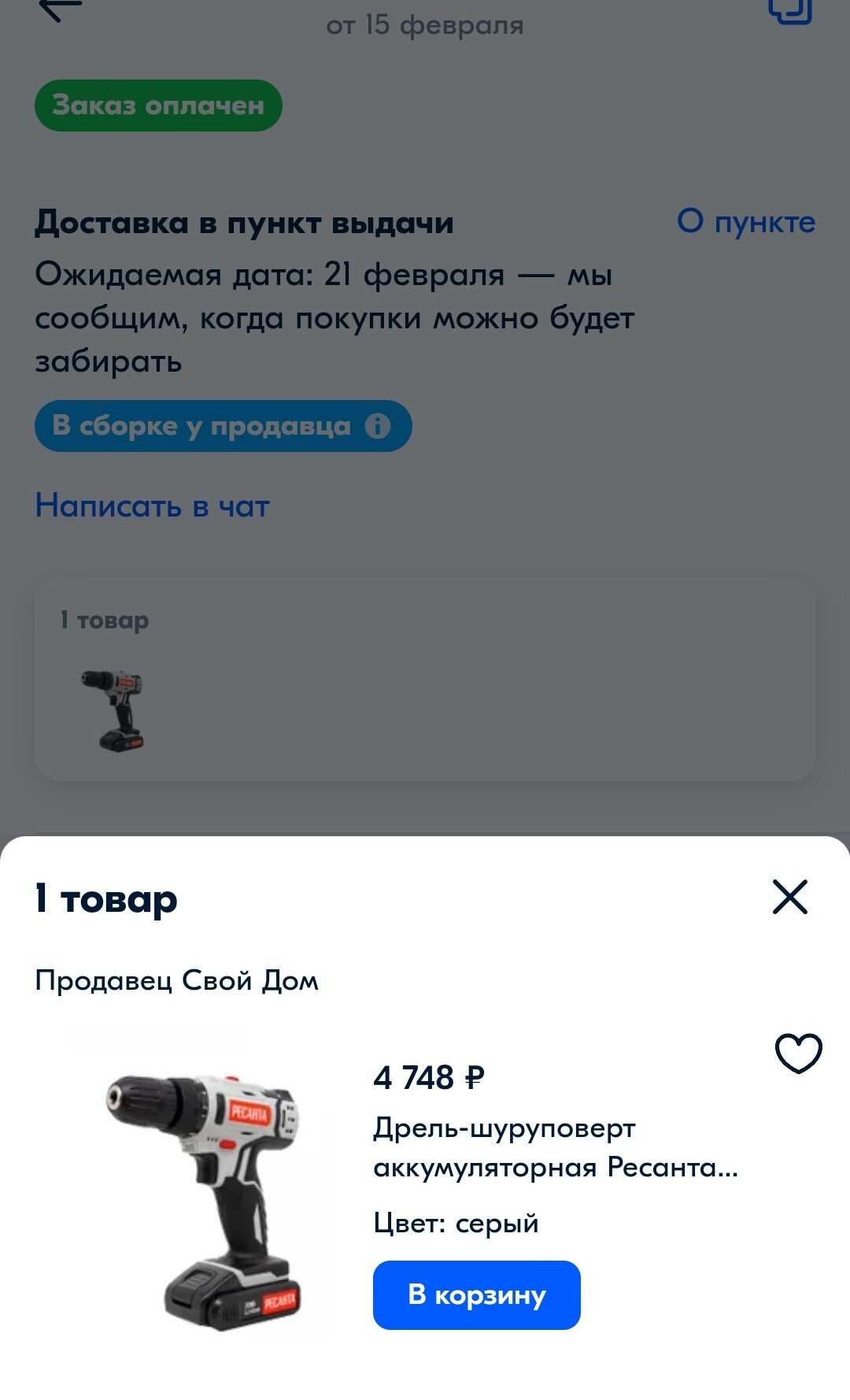Expand delivery details under 'Доставка в пункт выдачи'
The height and width of the screenshot is (1400, 850).
pyautogui.click(x=244, y=222)
